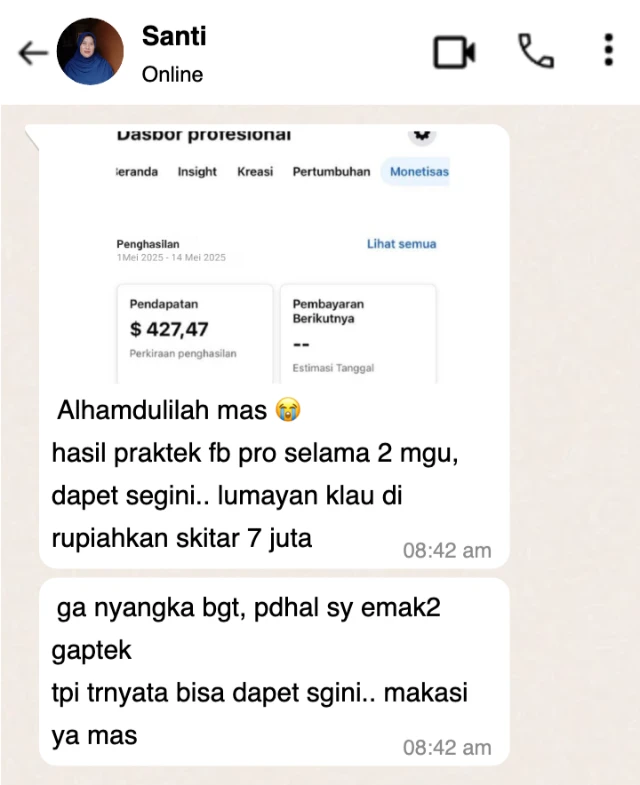Start a voice call with Santi
This screenshot has height=785, width=640.
tap(535, 51)
